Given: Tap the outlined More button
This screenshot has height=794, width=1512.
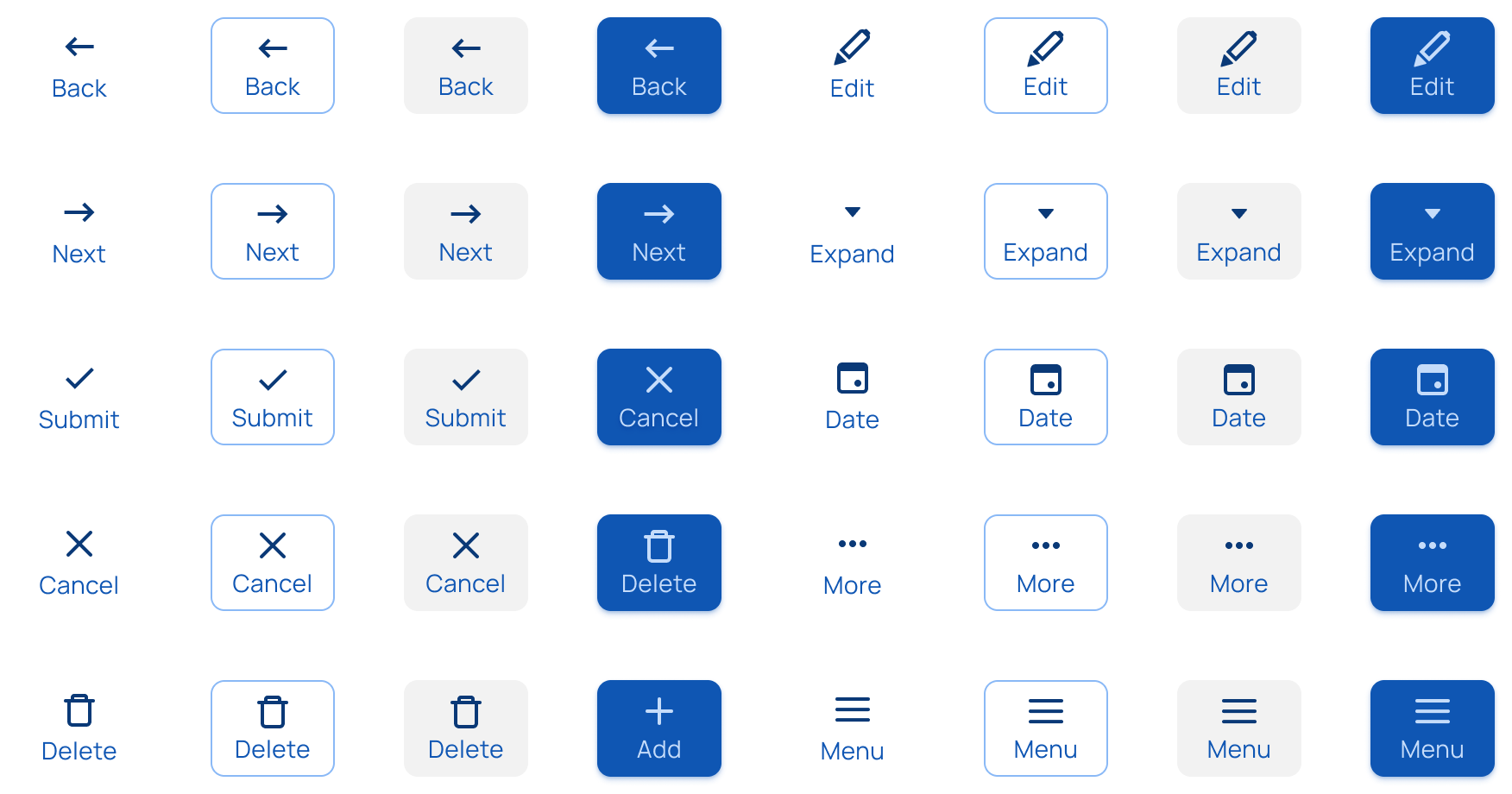Looking at the screenshot, I should point(1045,563).
